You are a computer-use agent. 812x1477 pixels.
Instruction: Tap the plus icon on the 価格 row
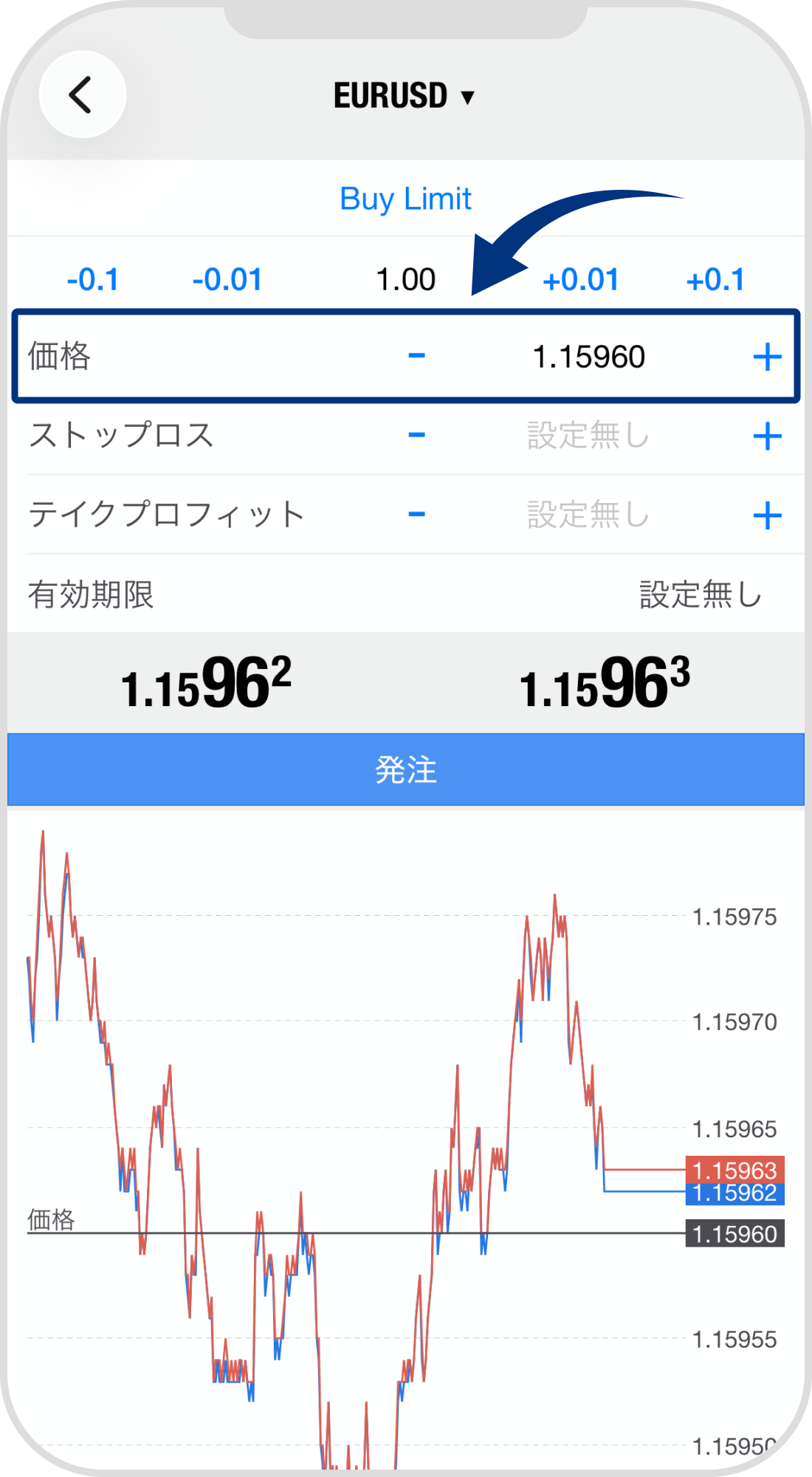pyautogui.click(x=768, y=357)
